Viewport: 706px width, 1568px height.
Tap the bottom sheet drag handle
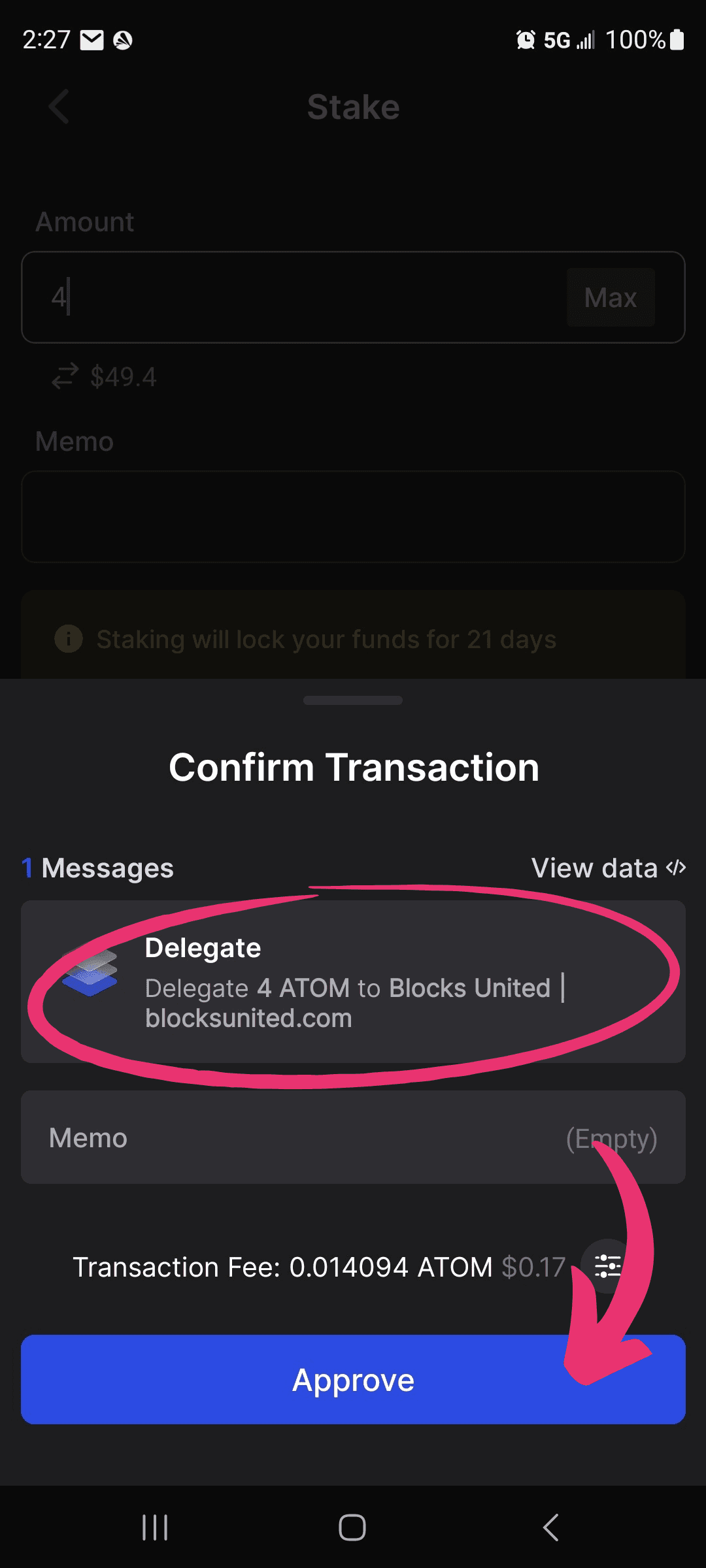click(x=353, y=700)
